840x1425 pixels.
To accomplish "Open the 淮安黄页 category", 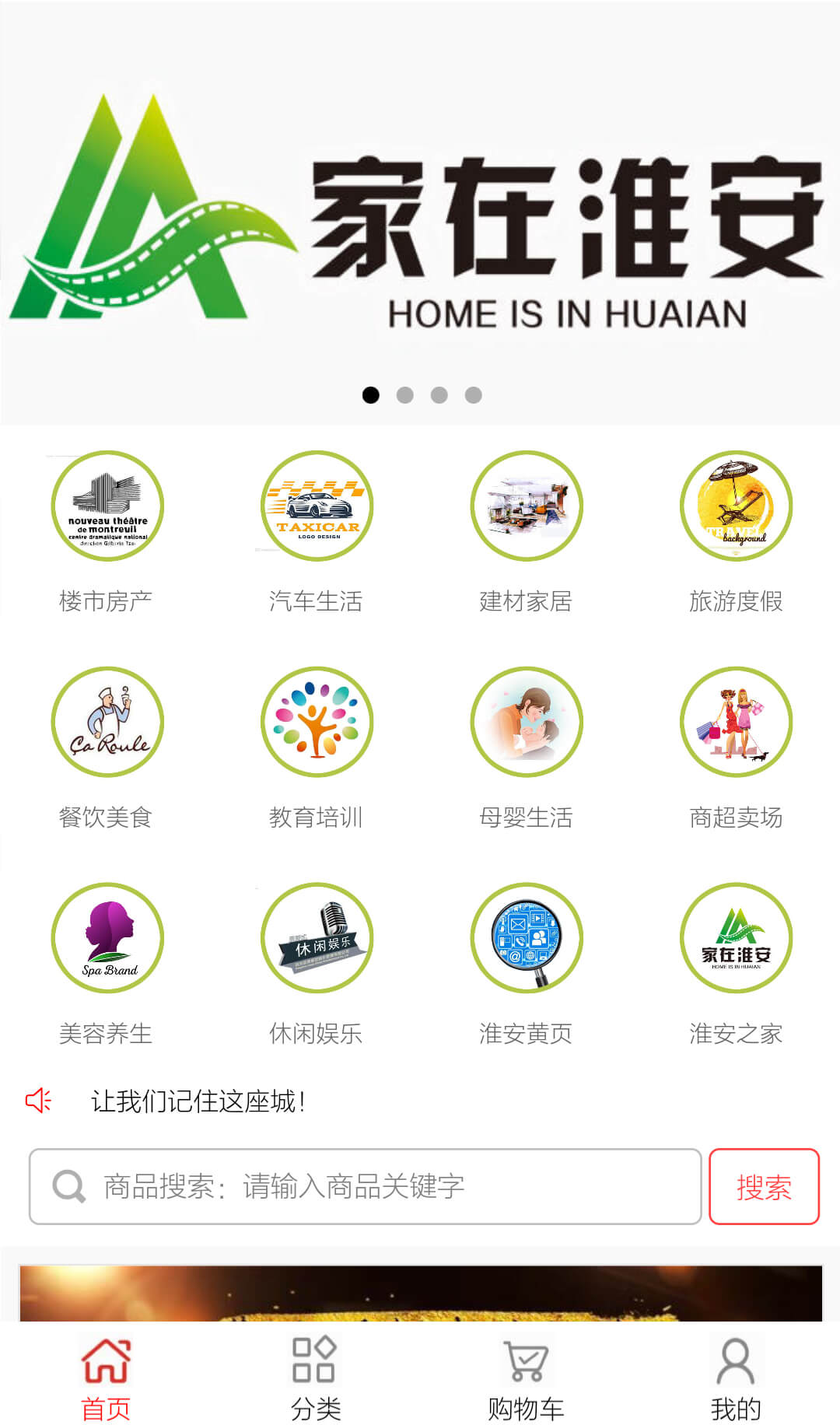I will pos(527,939).
